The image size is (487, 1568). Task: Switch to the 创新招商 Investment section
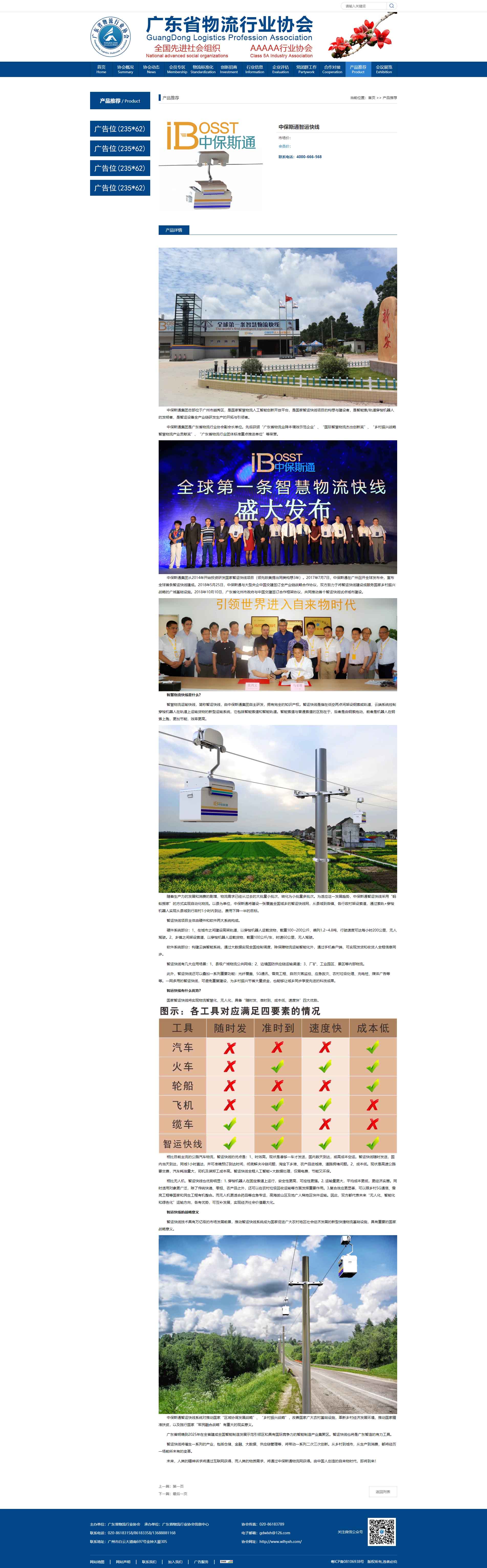coord(229,69)
